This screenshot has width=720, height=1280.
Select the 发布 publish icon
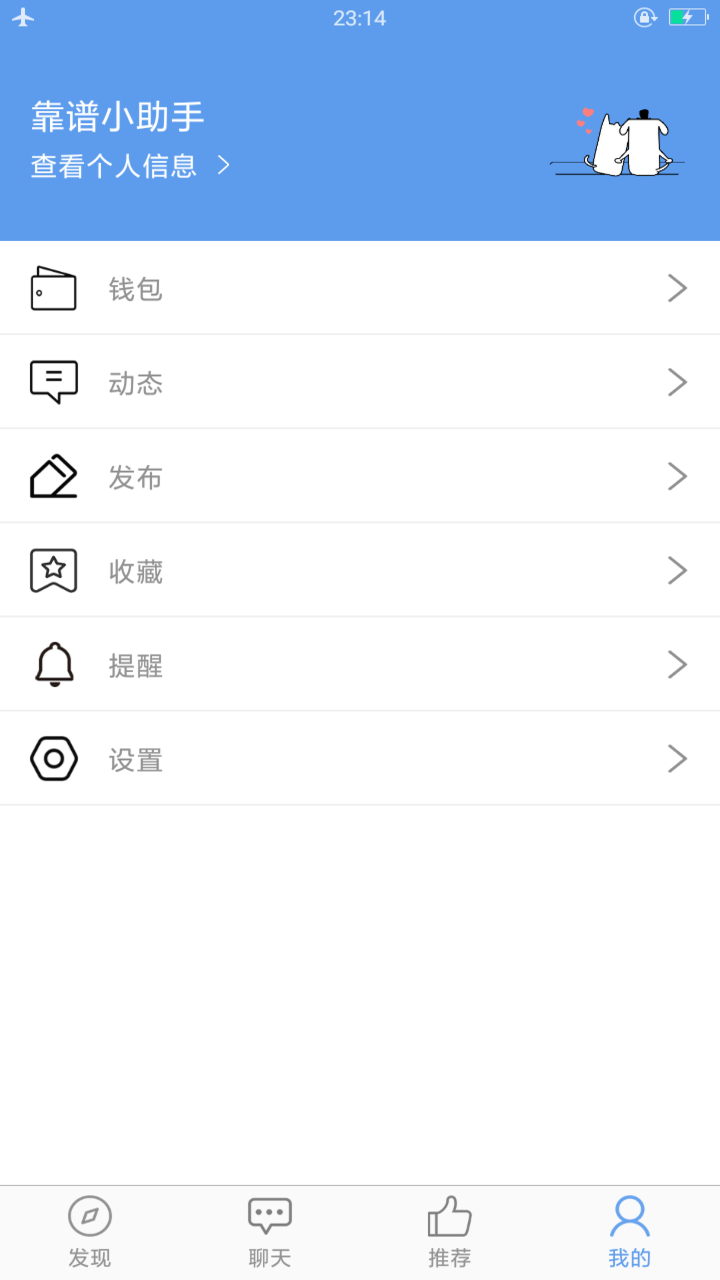(x=53, y=476)
